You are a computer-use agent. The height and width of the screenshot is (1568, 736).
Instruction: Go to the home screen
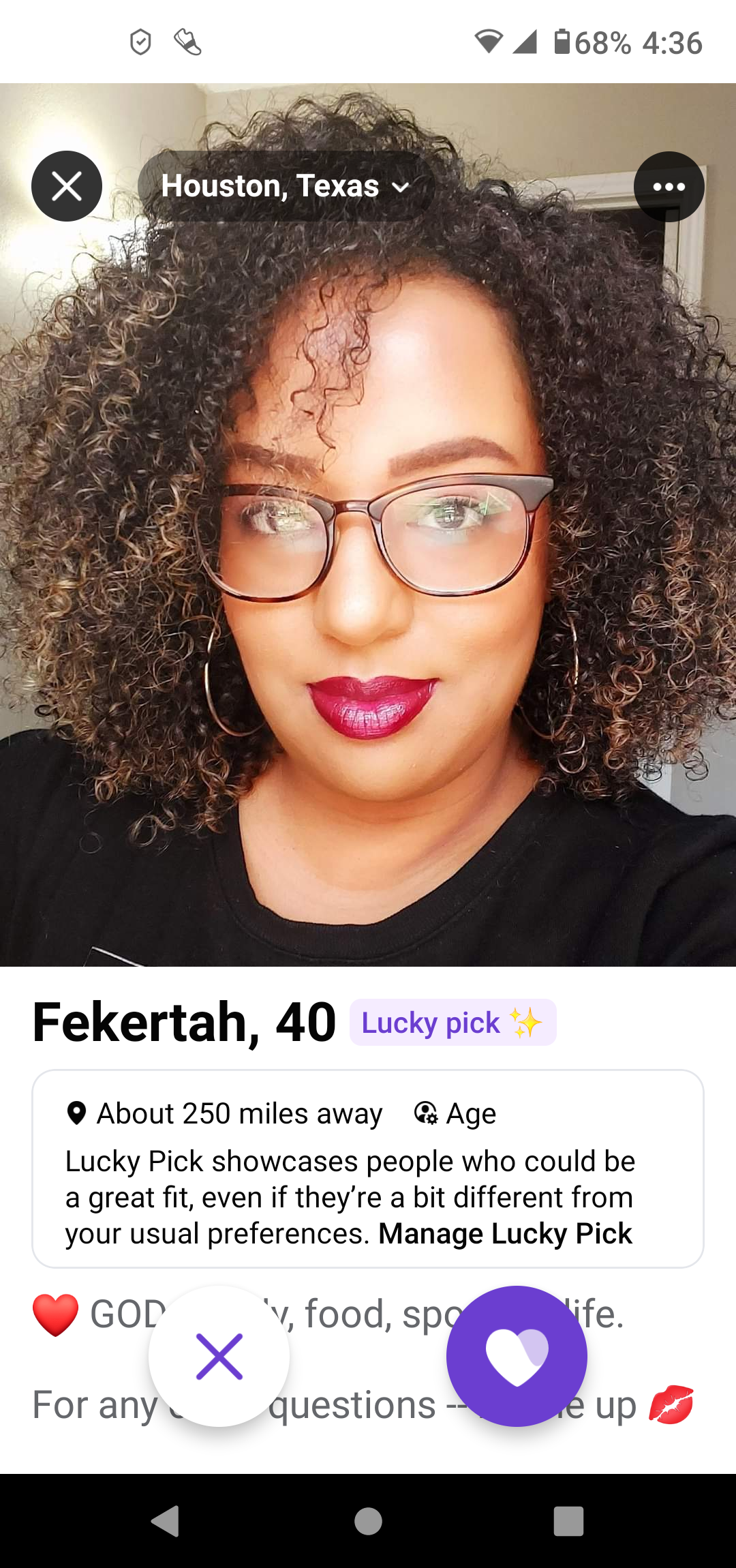point(368,1521)
